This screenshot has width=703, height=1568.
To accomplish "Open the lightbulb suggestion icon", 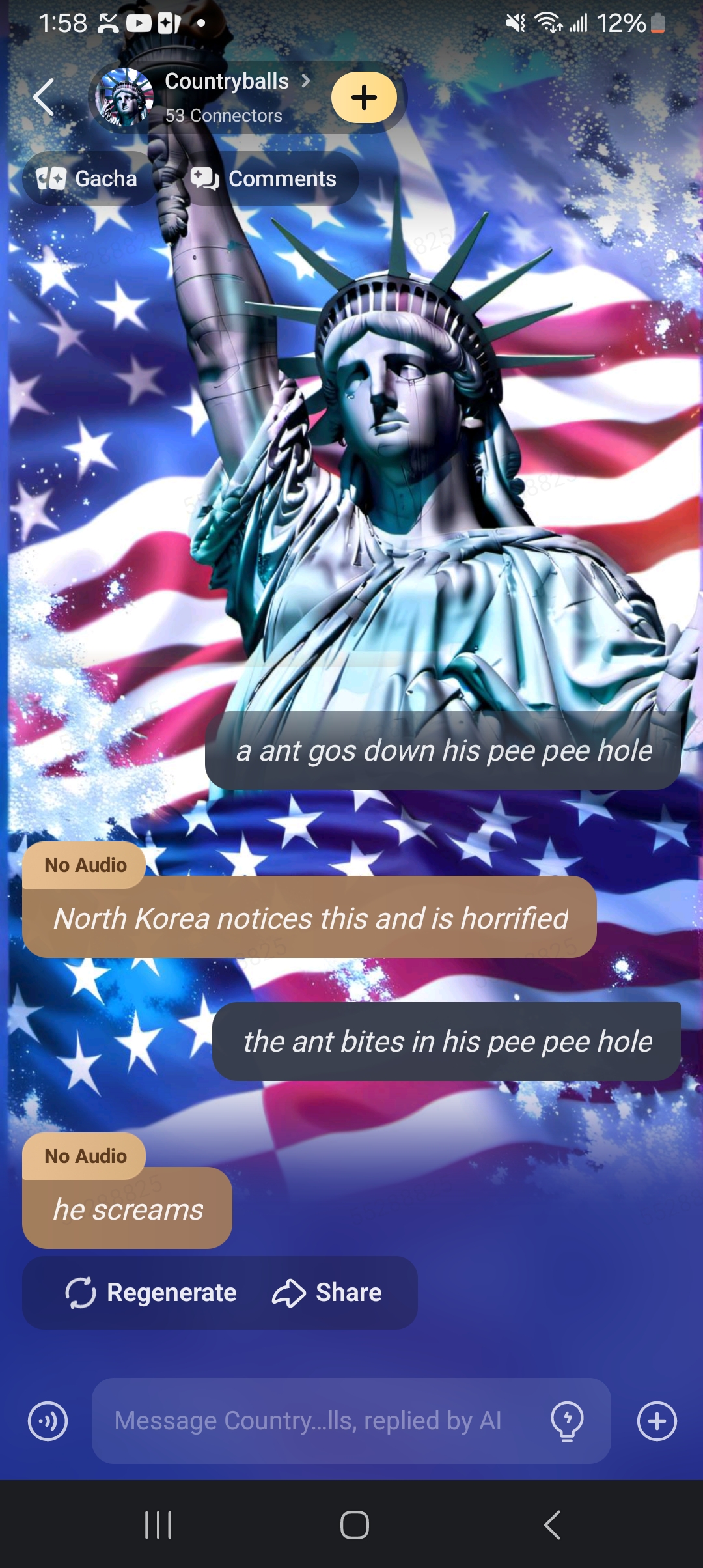I will click(x=567, y=1421).
